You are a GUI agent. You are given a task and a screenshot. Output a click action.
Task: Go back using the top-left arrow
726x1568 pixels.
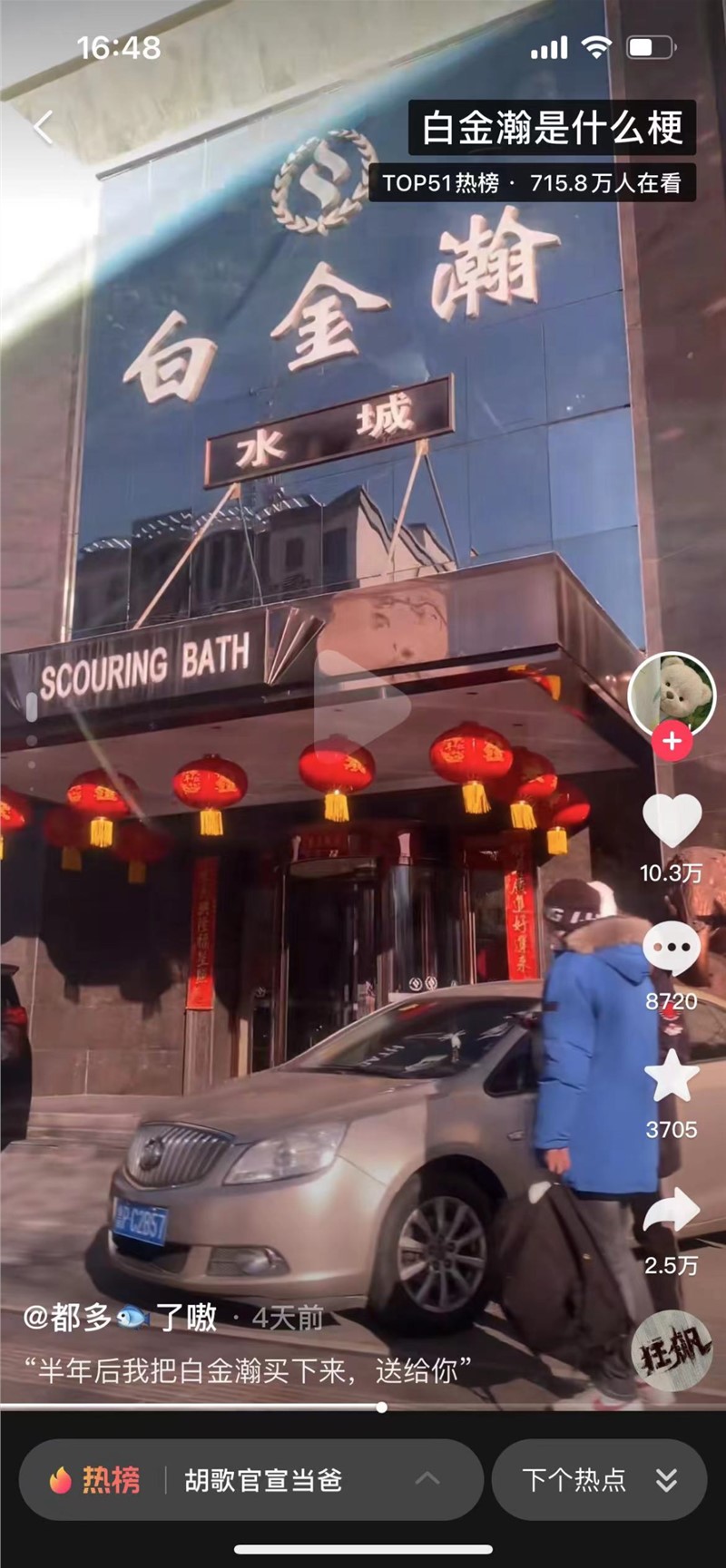coord(44,127)
